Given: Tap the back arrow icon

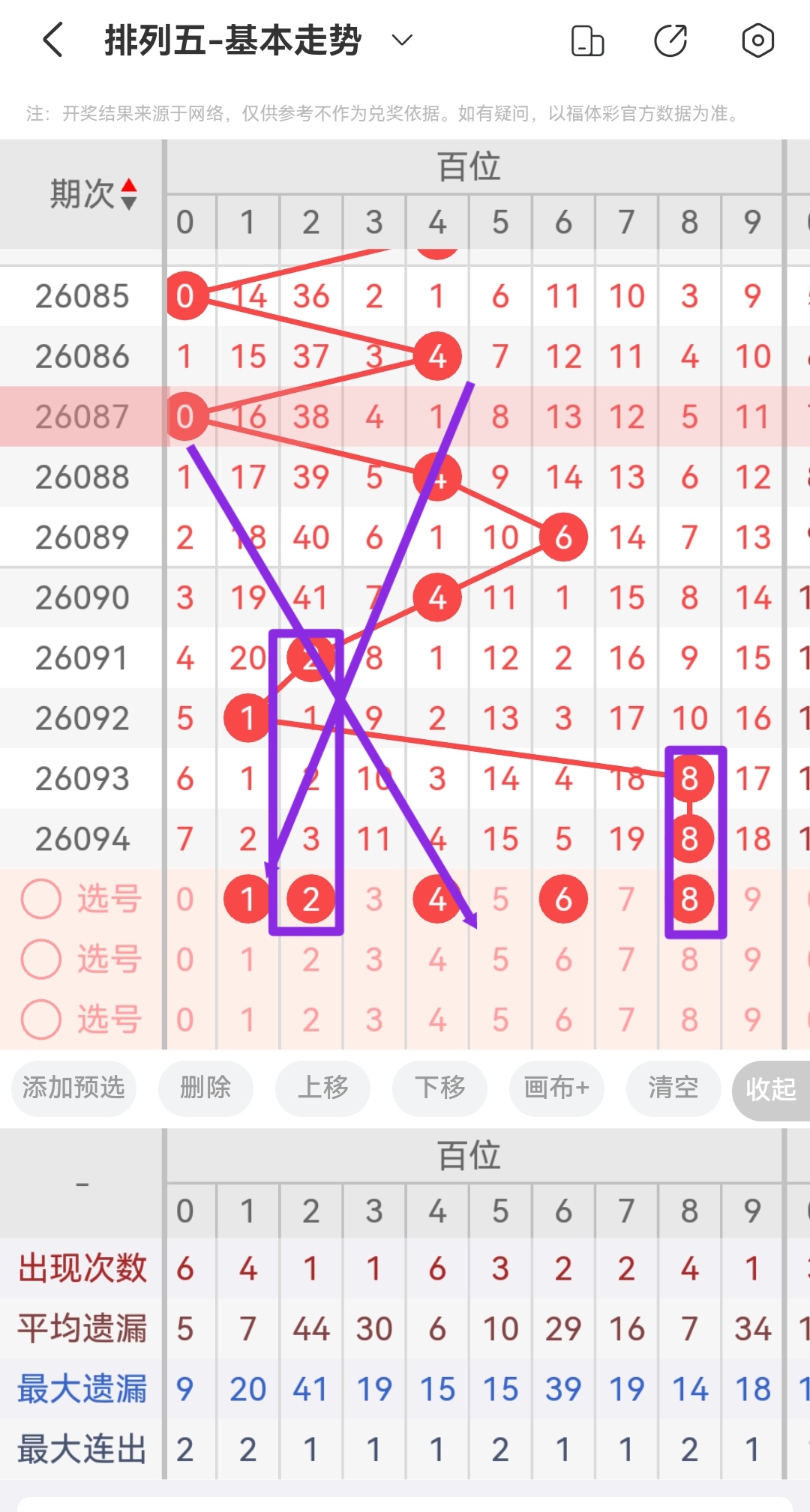Looking at the screenshot, I should 52,40.
